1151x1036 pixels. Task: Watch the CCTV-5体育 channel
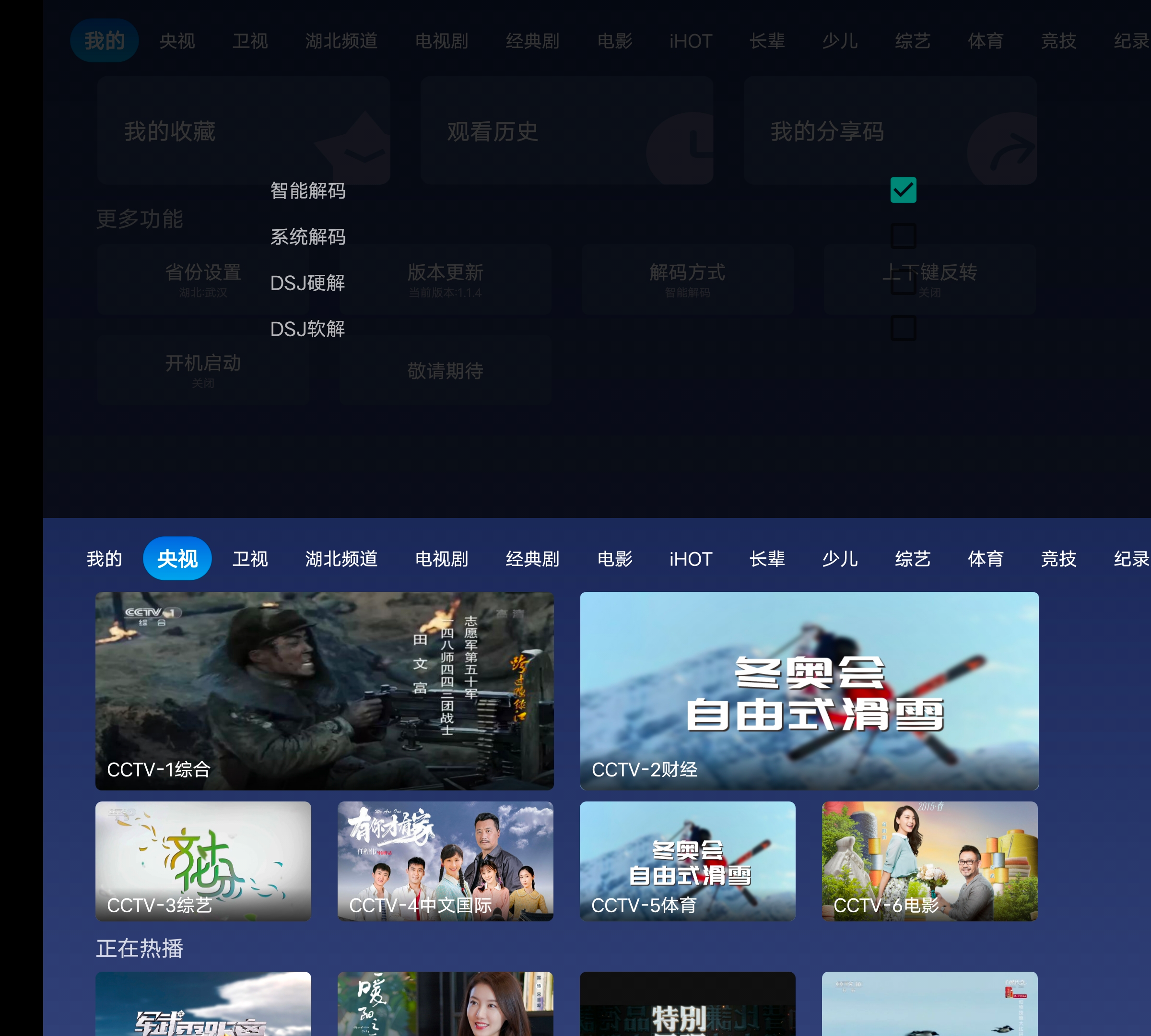pos(687,860)
